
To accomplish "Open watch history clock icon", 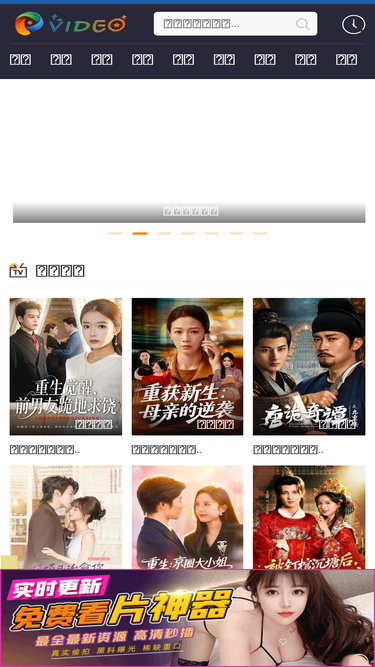I will pyautogui.click(x=353, y=25).
